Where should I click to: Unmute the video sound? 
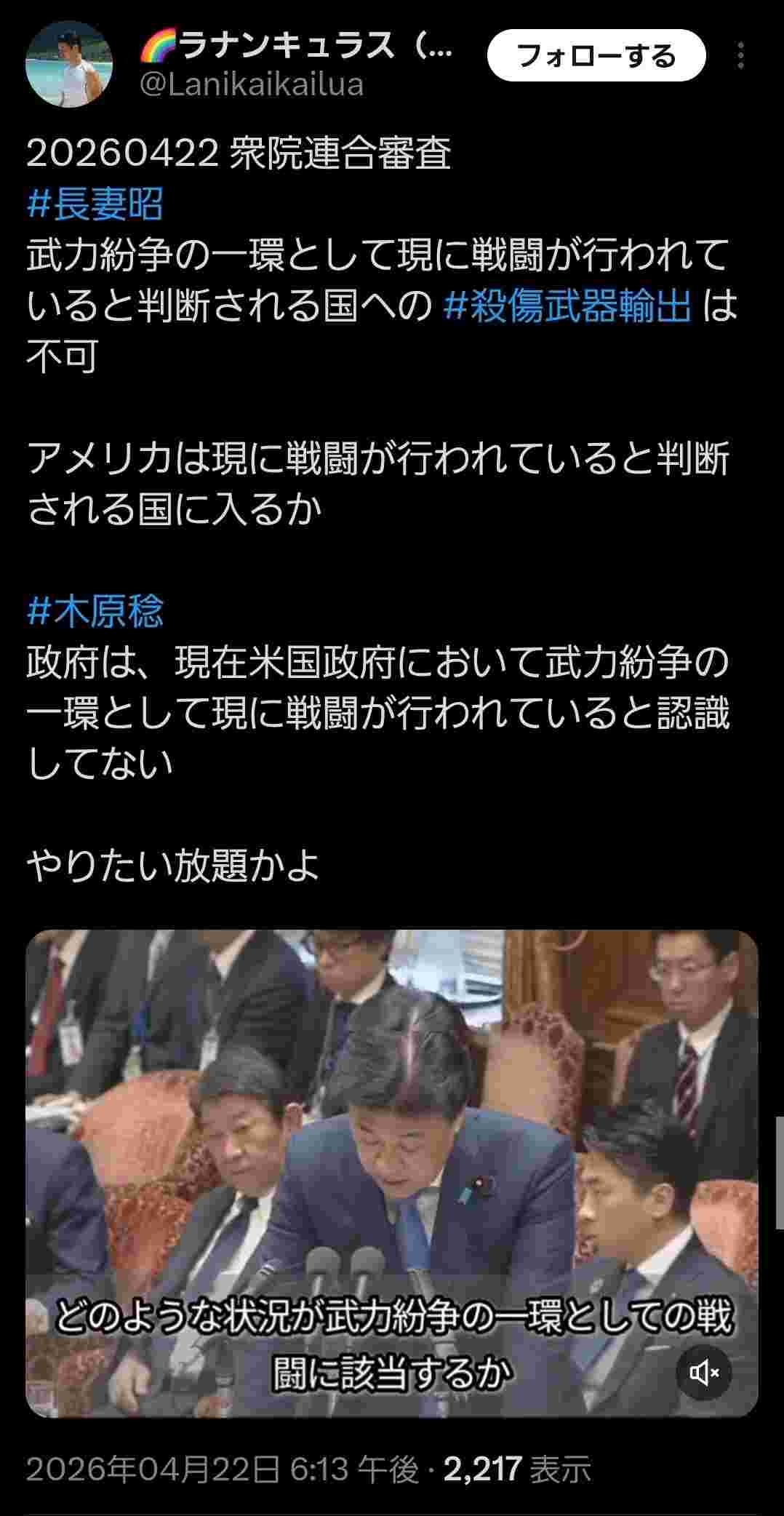(x=703, y=1373)
